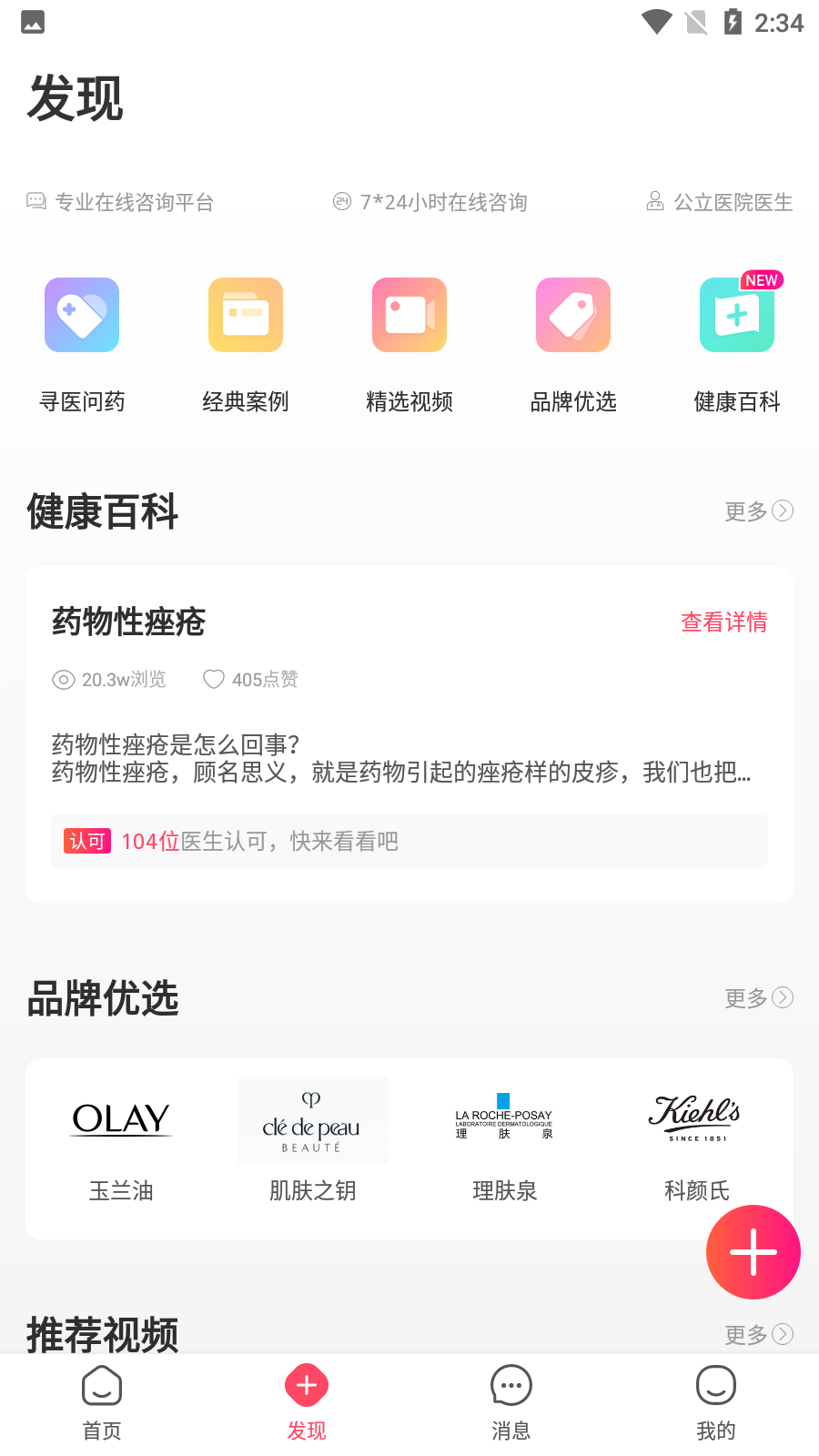Tap the views eye icon showing 20.3w浏览

click(x=62, y=679)
